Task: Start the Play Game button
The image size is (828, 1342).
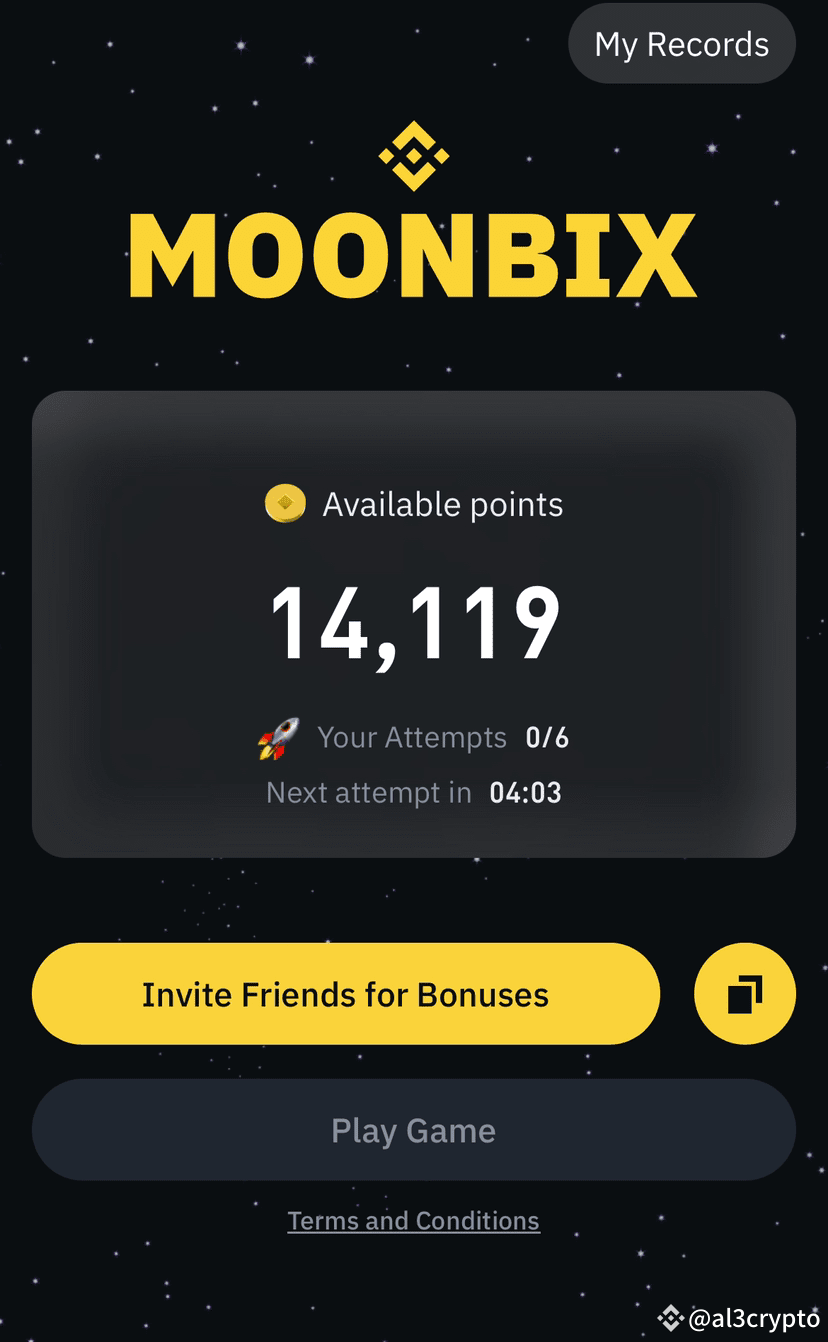Action: [413, 1131]
